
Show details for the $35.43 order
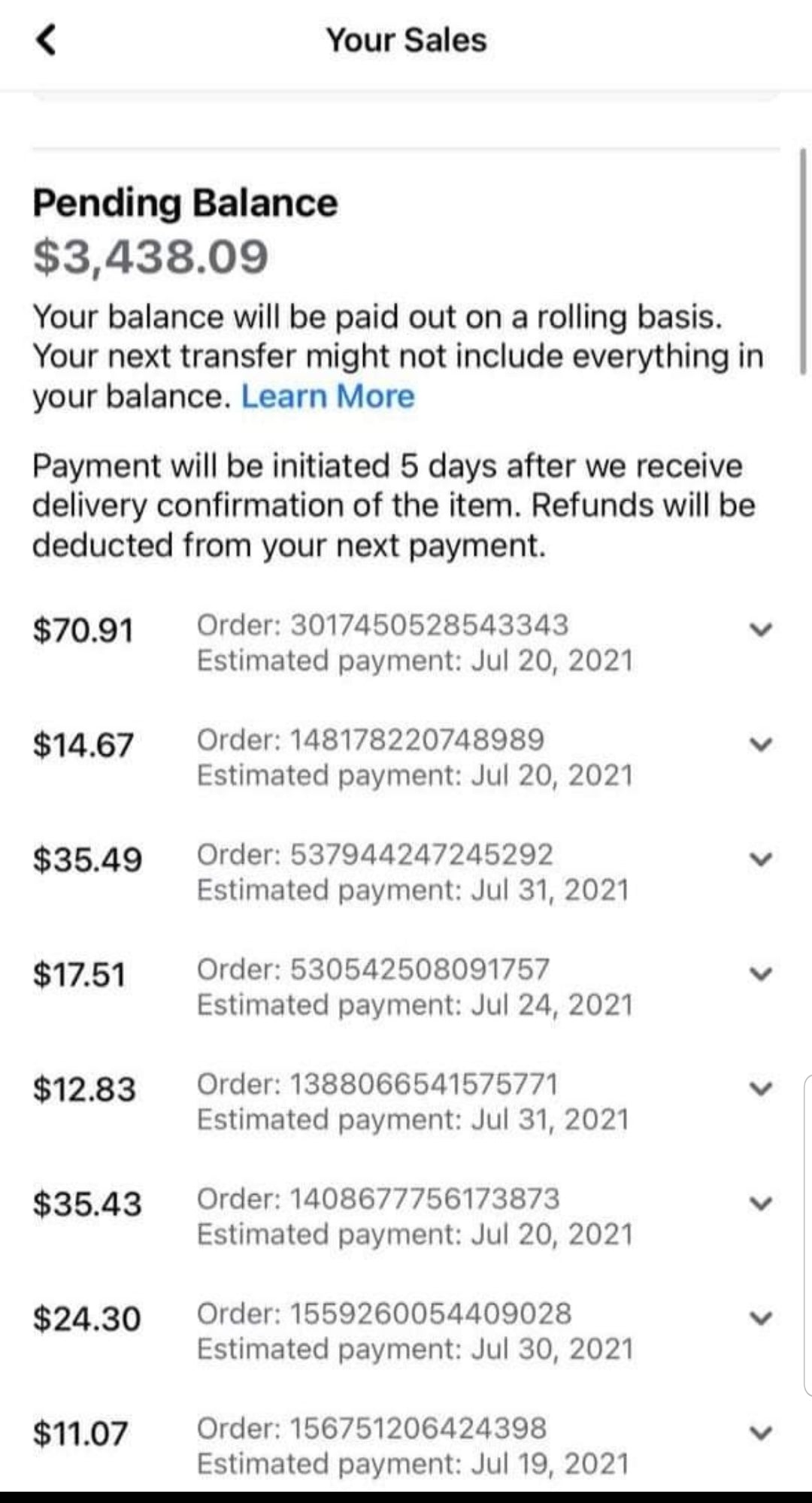coord(761,1204)
